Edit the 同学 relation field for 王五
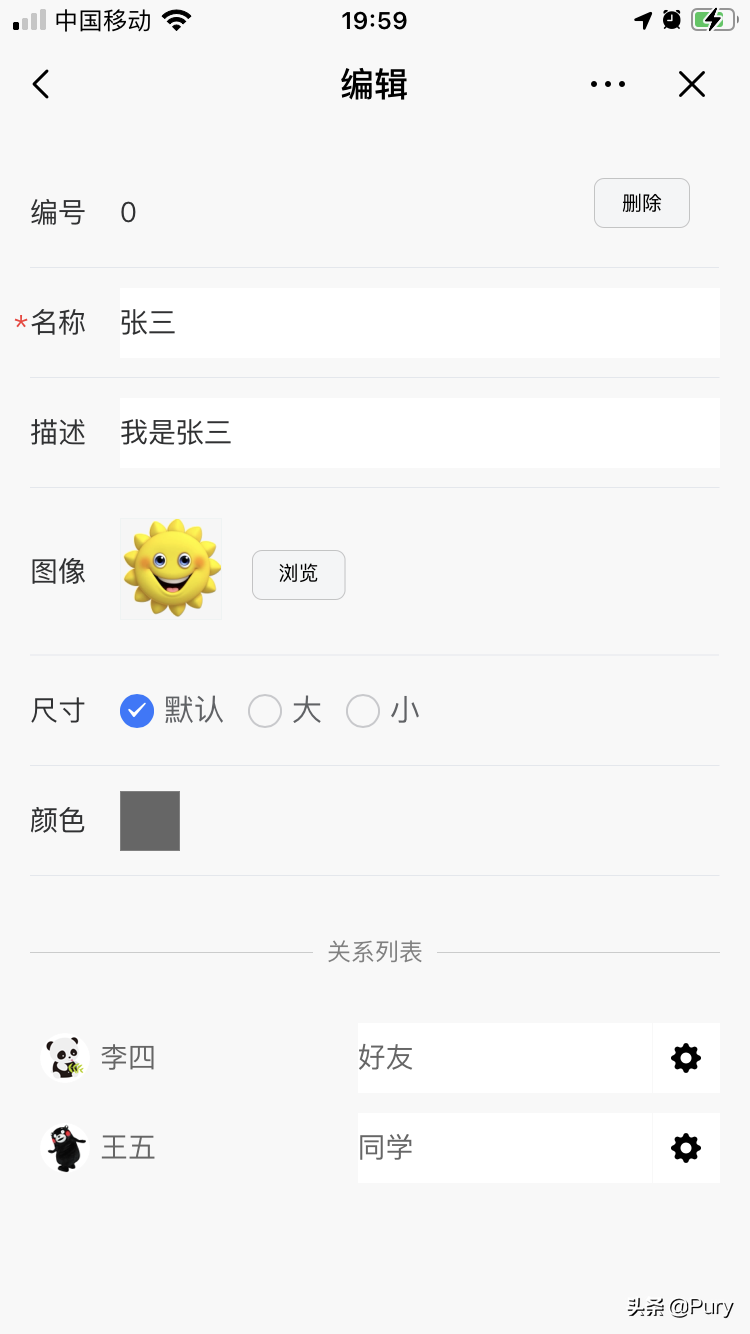Screen dimensions: 750x1334 coord(505,1147)
